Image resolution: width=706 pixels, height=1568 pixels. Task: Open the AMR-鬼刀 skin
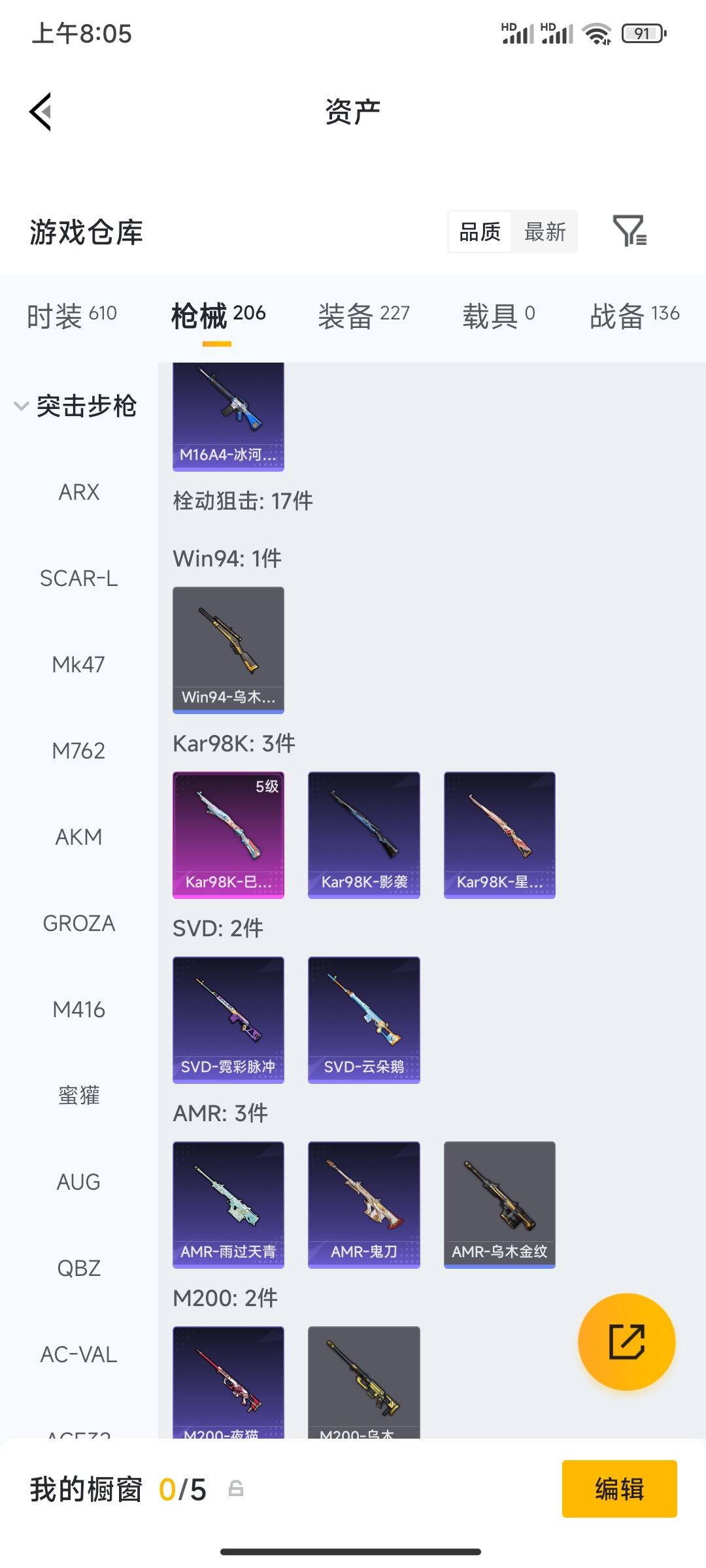tap(364, 1205)
